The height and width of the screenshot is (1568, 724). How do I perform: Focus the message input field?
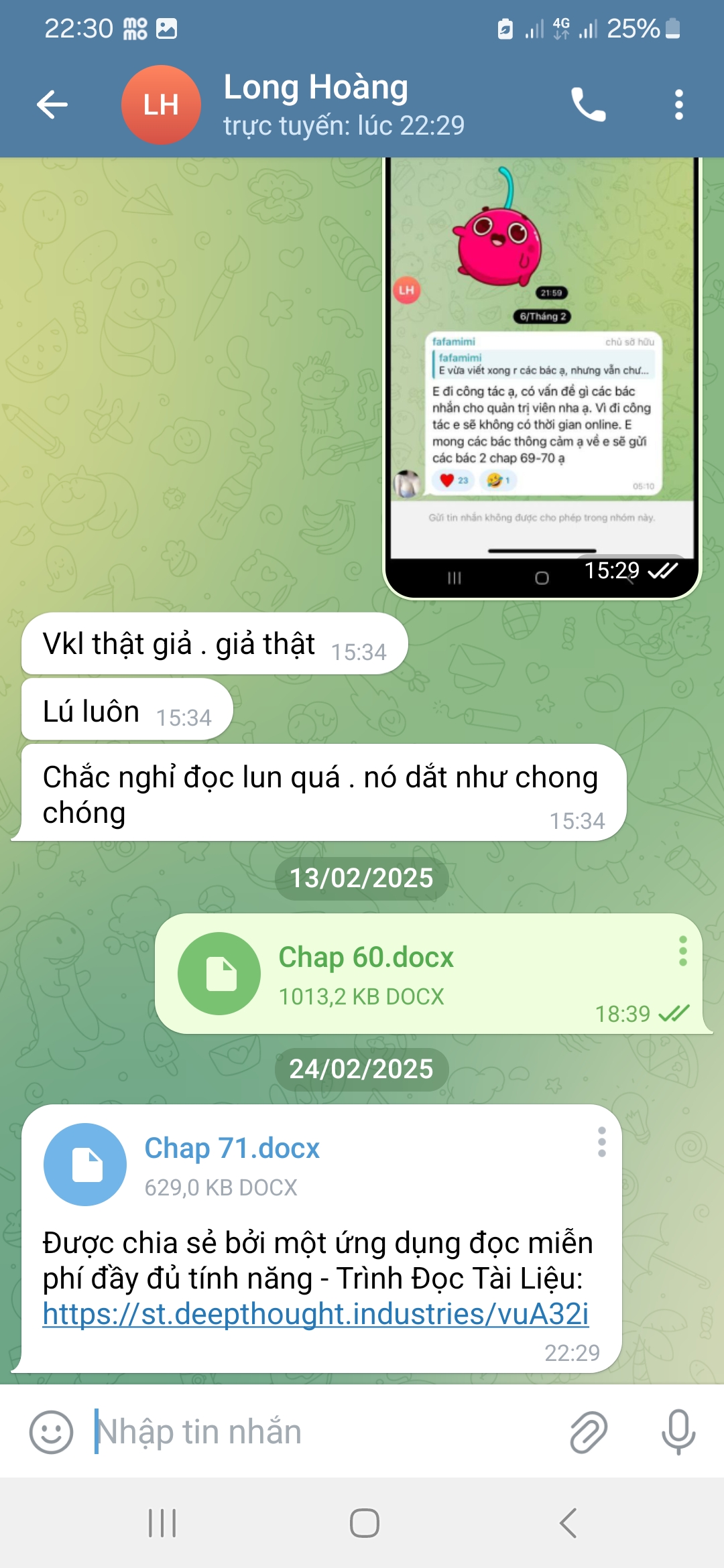click(322, 1432)
